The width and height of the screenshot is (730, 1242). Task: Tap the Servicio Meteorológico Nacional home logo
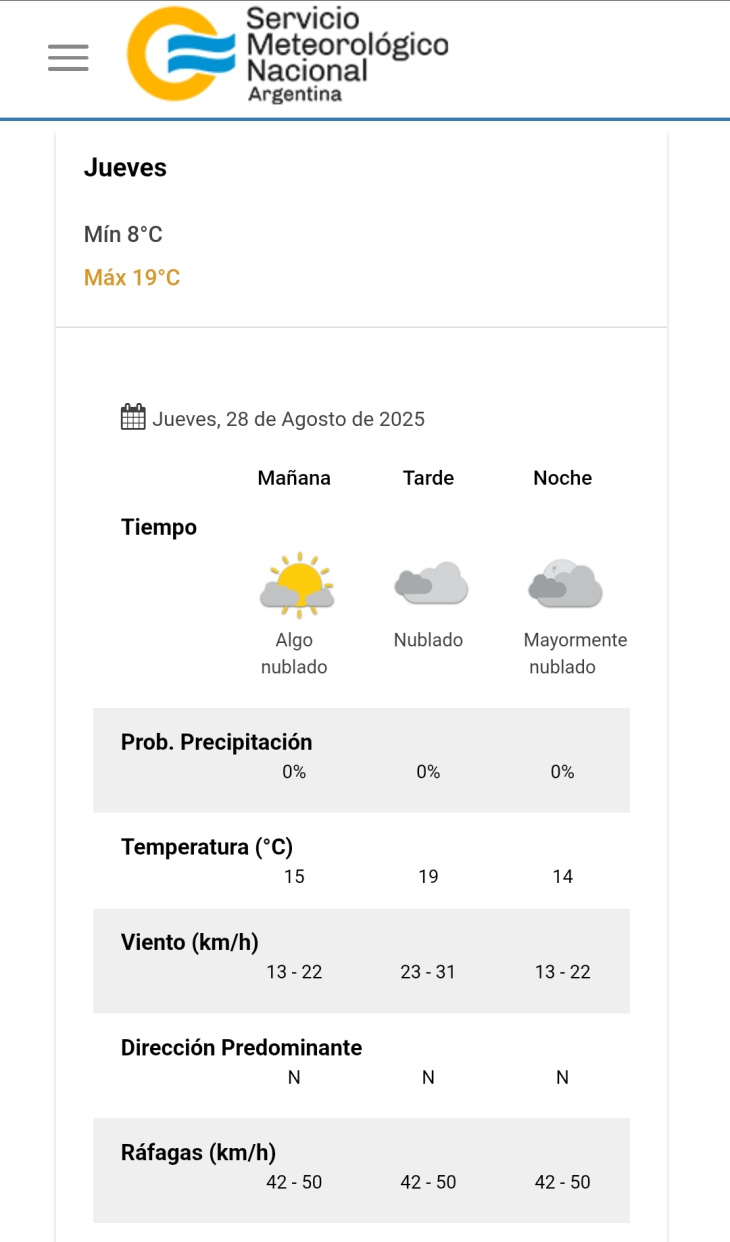click(287, 55)
